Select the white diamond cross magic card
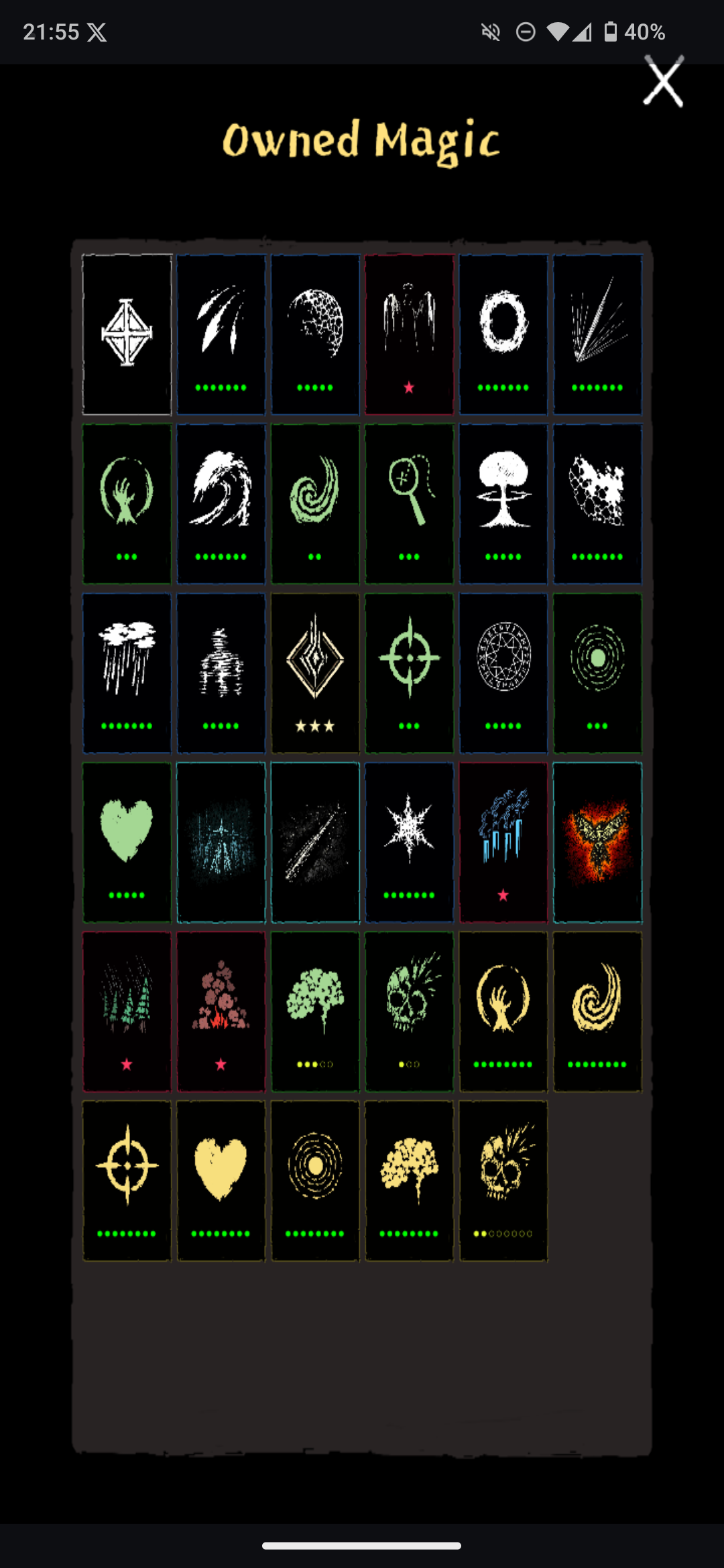Screen dimensions: 724x1568 coord(127,334)
